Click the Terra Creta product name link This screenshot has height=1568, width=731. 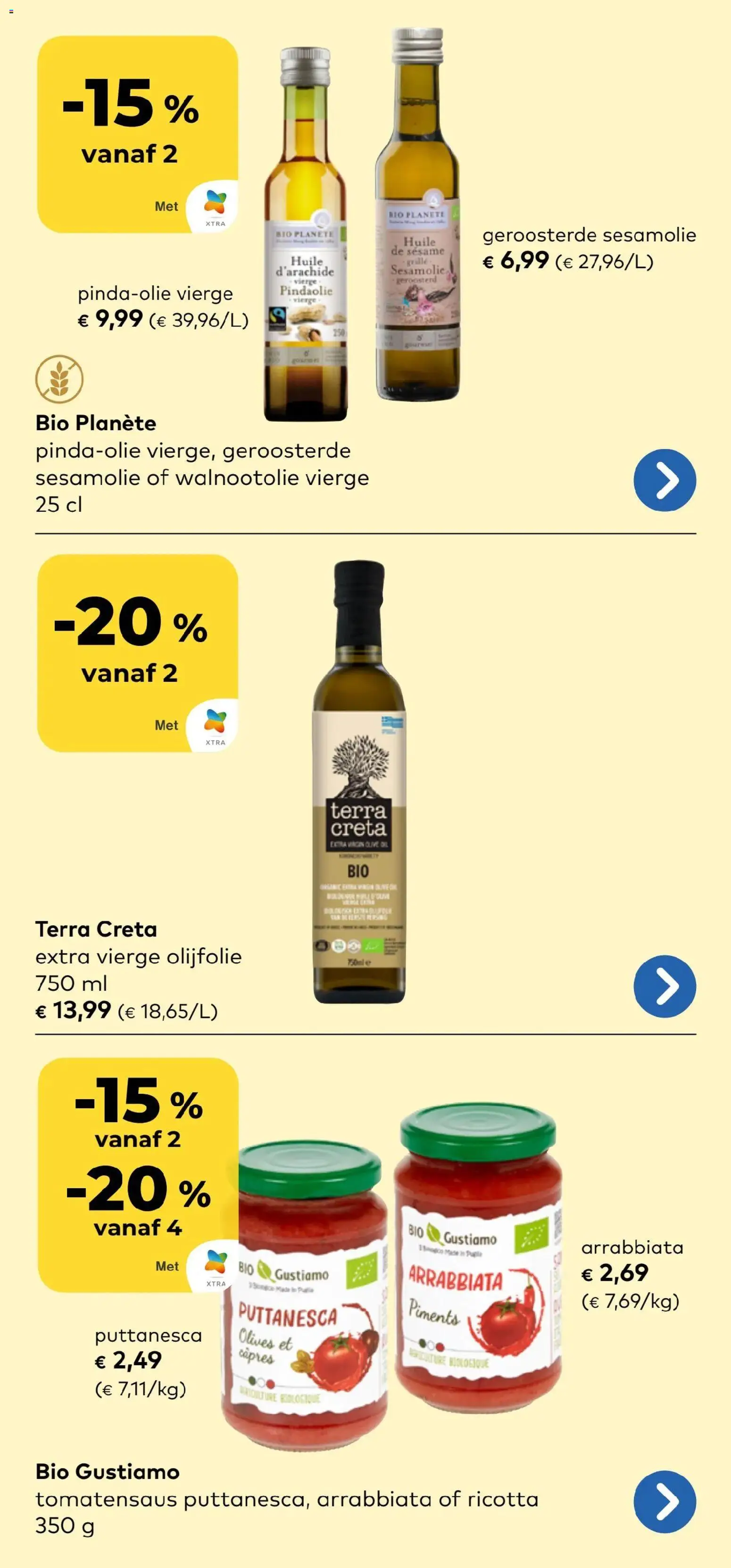tap(96, 929)
